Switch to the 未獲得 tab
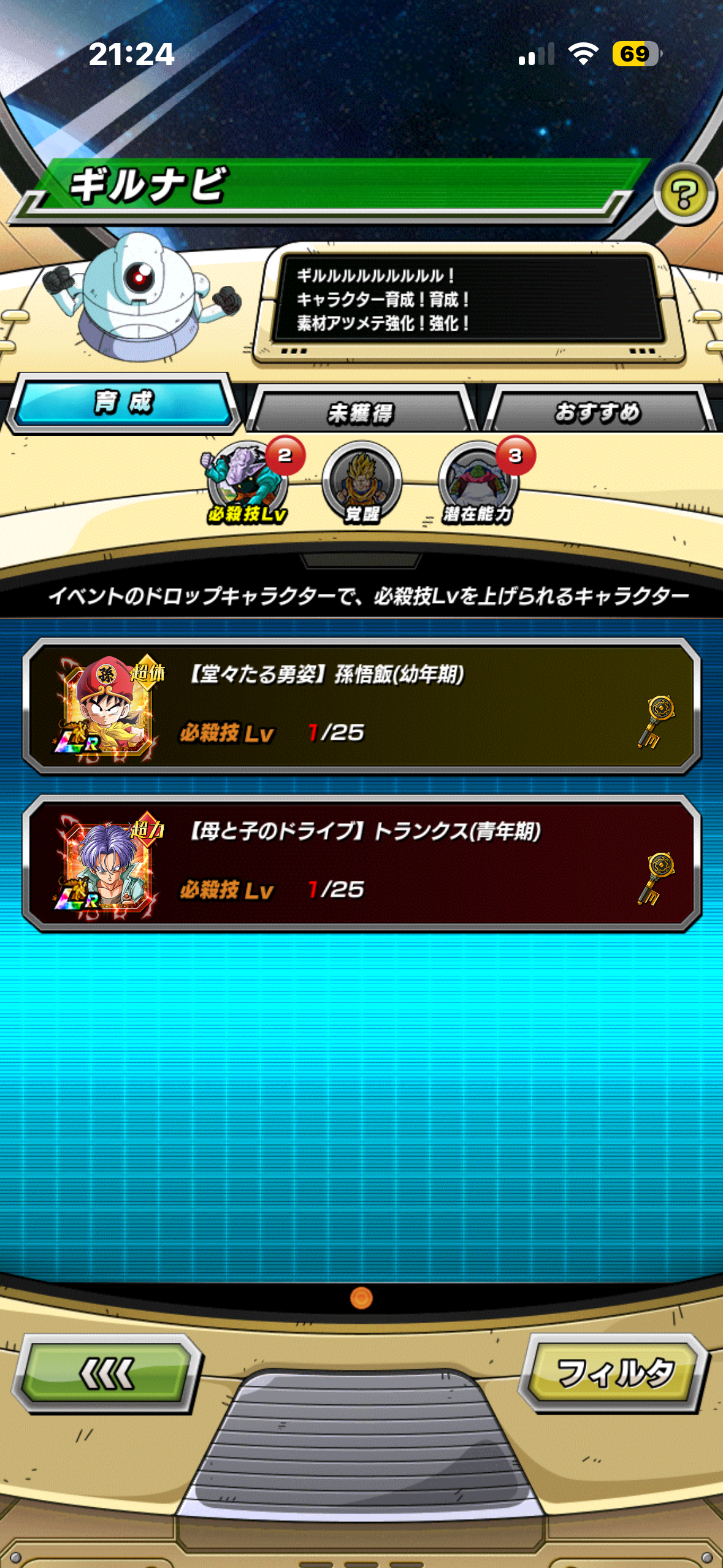Image resolution: width=723 pixels, height=1568 pixels. (360, 412)
